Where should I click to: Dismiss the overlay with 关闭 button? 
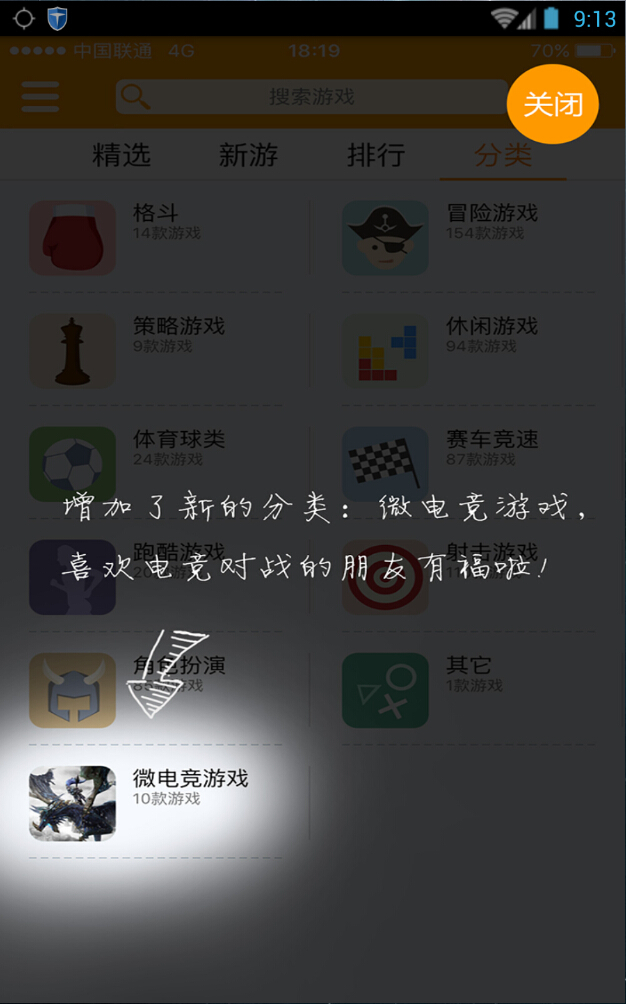coord(552,104)
